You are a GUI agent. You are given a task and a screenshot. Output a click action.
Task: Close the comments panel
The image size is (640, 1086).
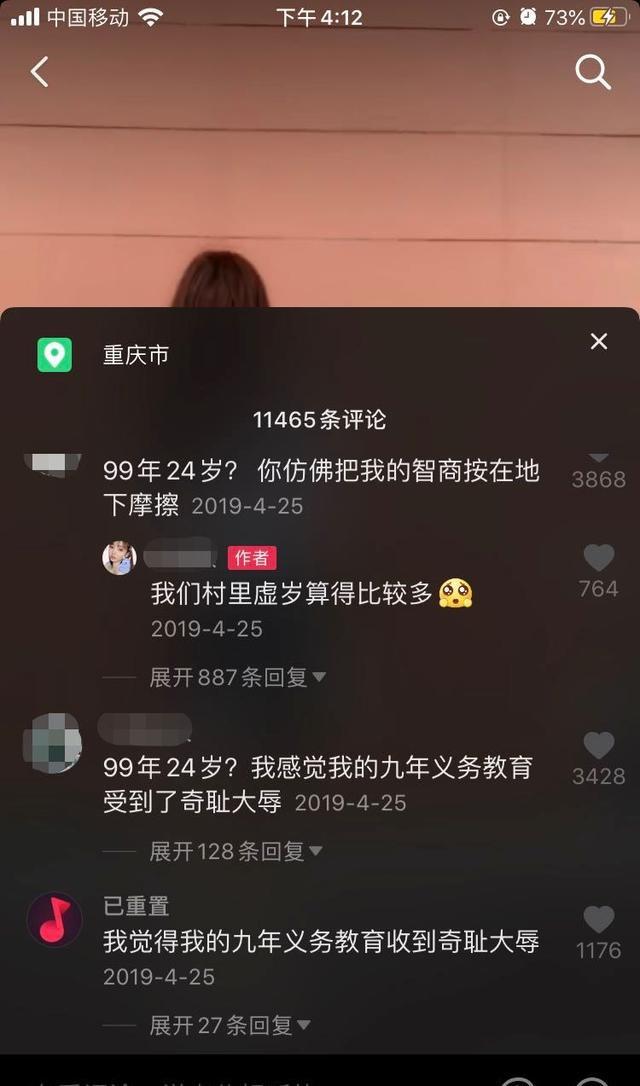click(598, 342)
